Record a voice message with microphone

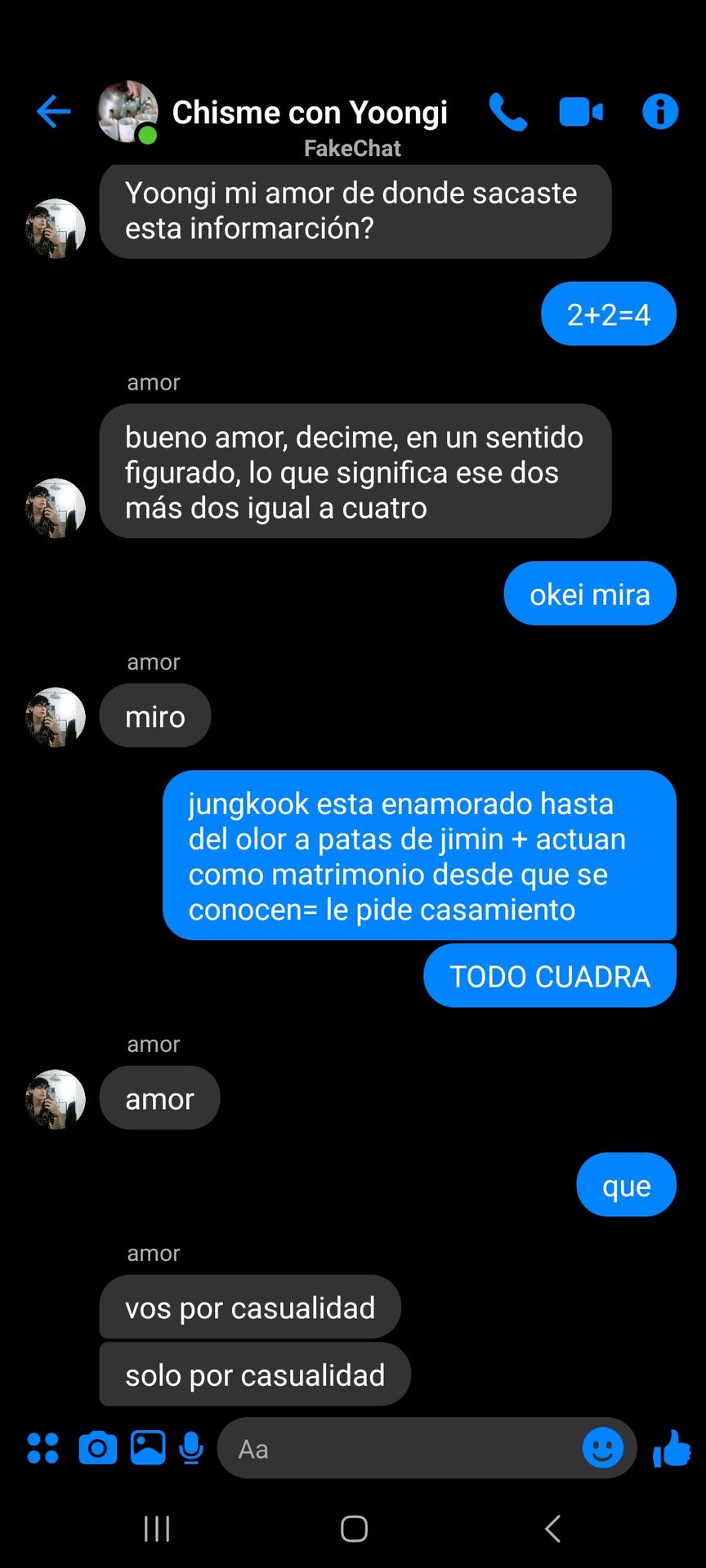pos(191,1448)
